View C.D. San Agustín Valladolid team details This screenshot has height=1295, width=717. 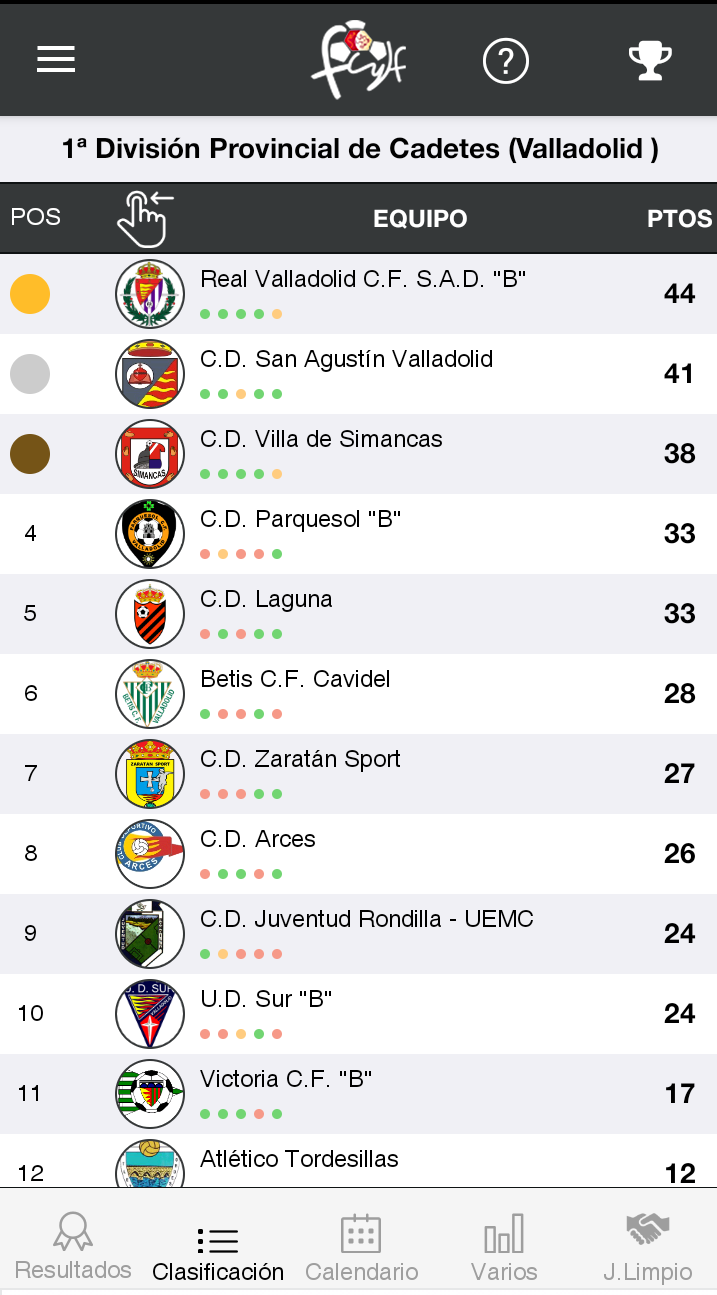pos(346,373)
